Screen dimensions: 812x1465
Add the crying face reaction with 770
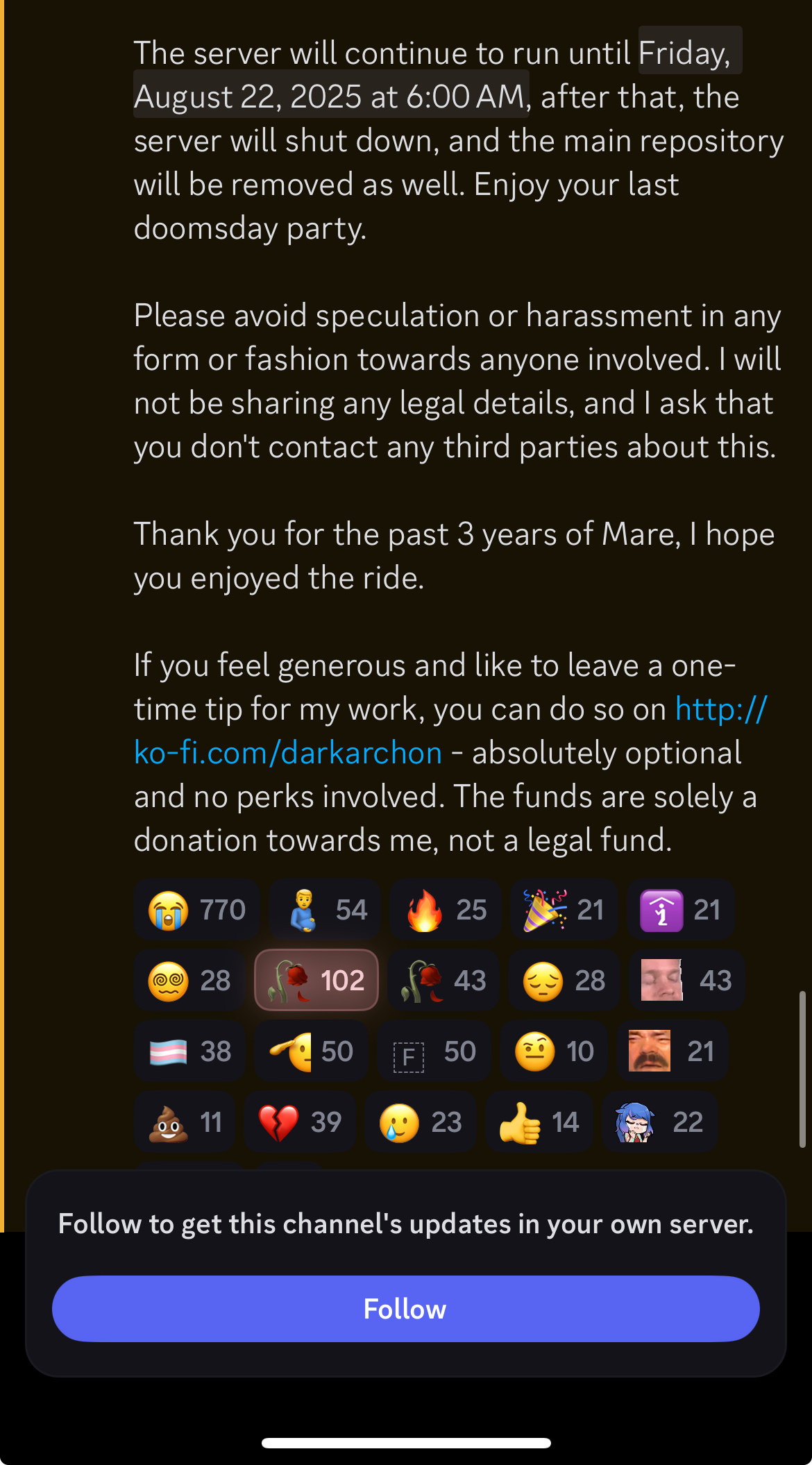pyautogui.click(x=196, y=910)
